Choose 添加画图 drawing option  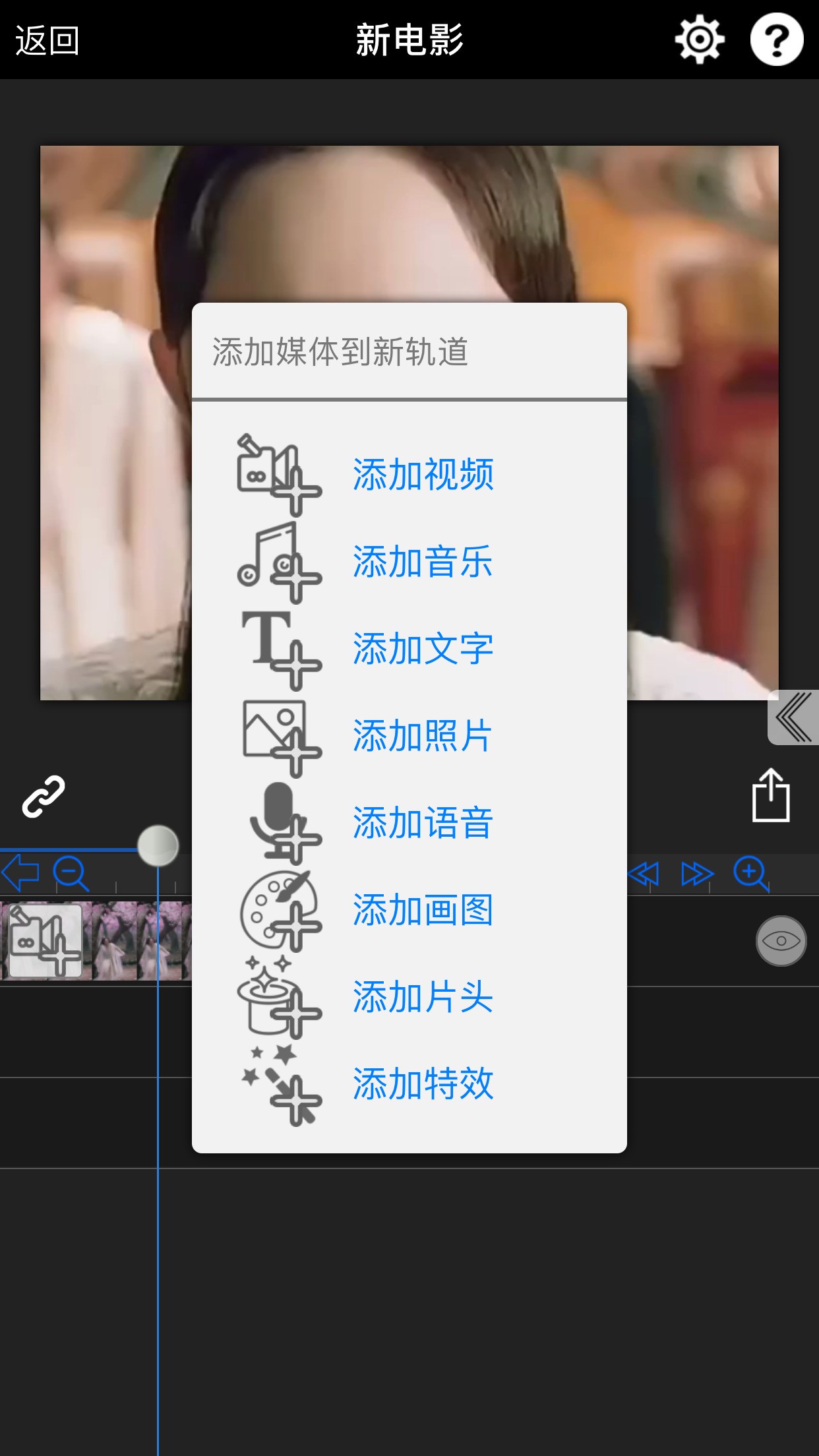[422, 910]
